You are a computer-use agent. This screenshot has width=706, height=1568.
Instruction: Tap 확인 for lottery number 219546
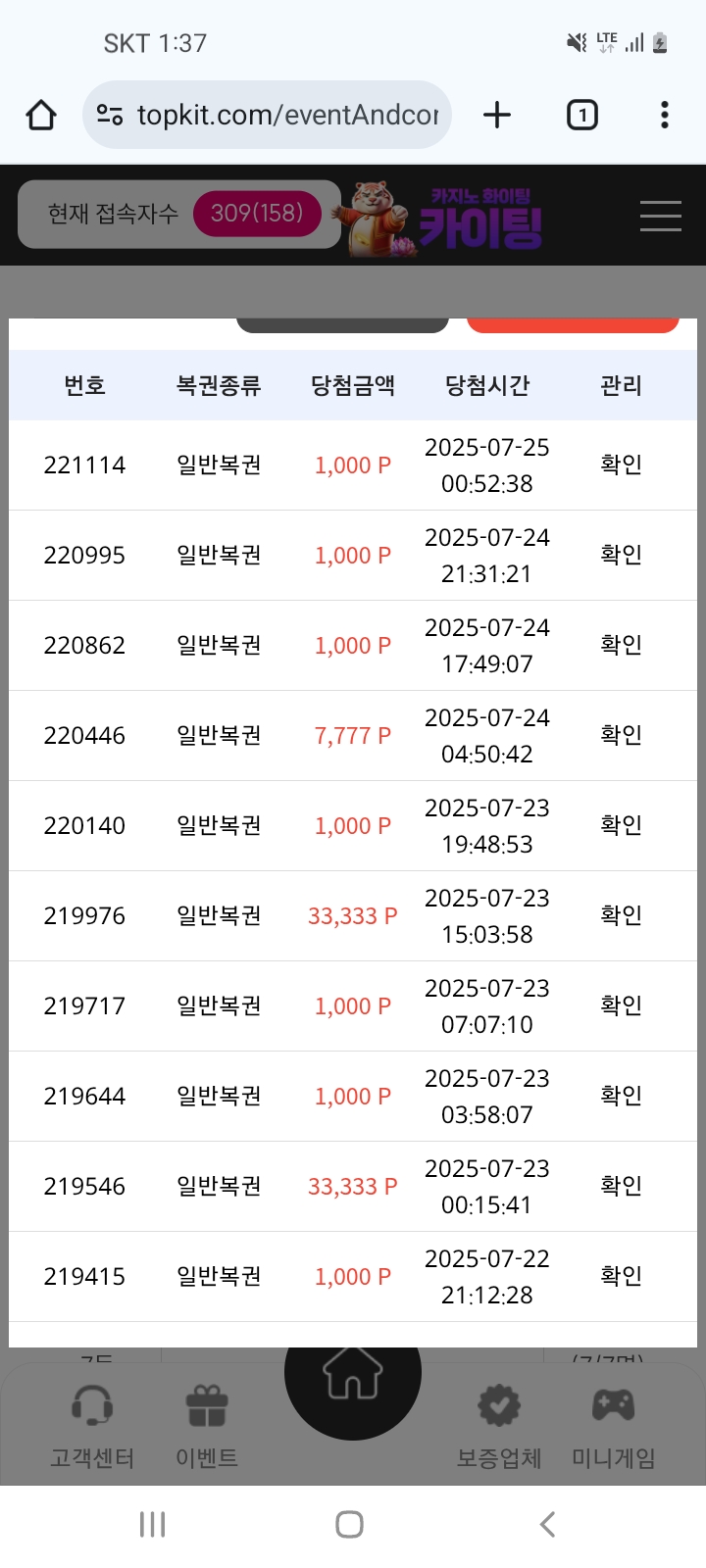621,1186
